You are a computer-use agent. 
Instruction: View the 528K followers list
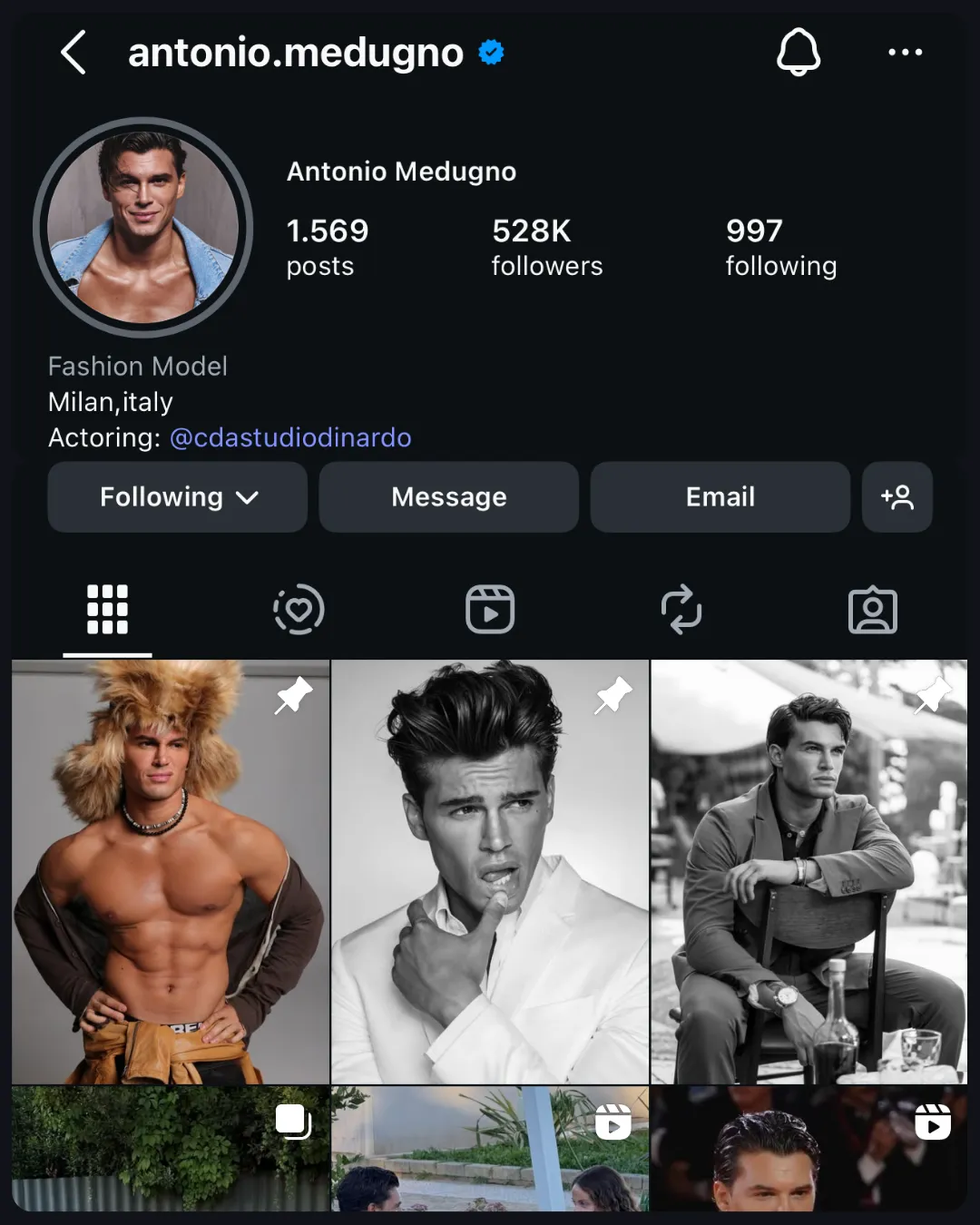(x=546, y=247)
